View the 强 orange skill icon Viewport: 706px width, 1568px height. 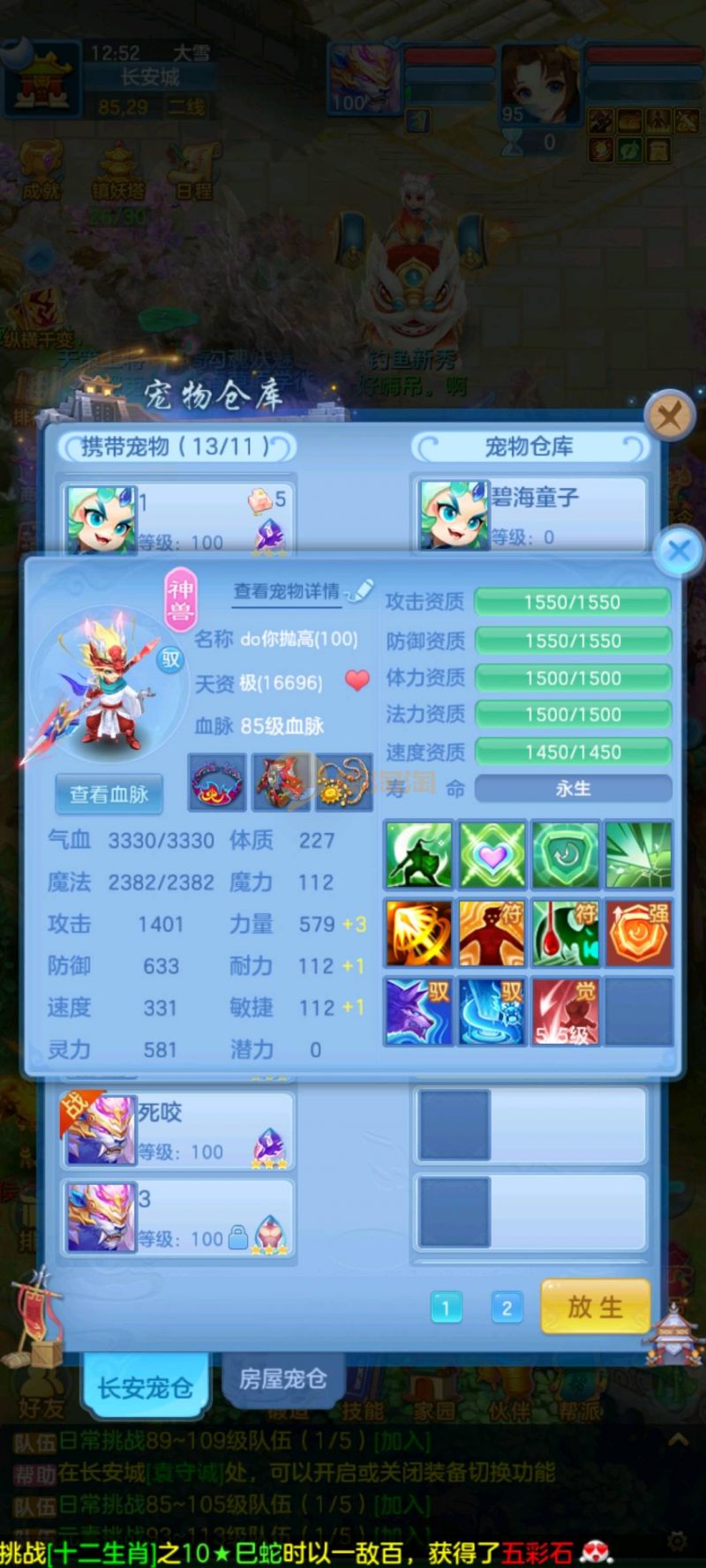[x=638, y=933]
